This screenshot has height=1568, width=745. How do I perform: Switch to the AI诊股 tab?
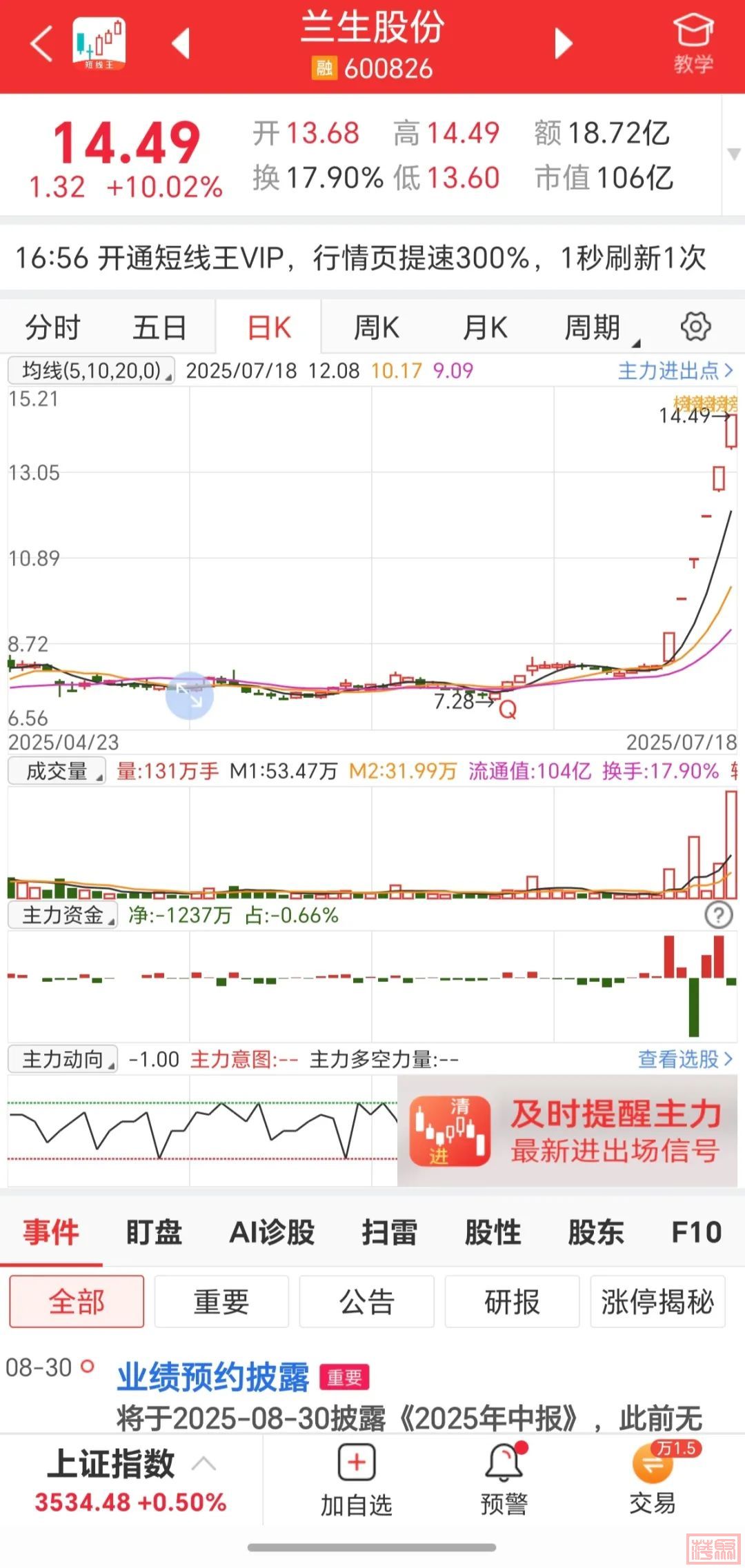[x=272, y=1232]
